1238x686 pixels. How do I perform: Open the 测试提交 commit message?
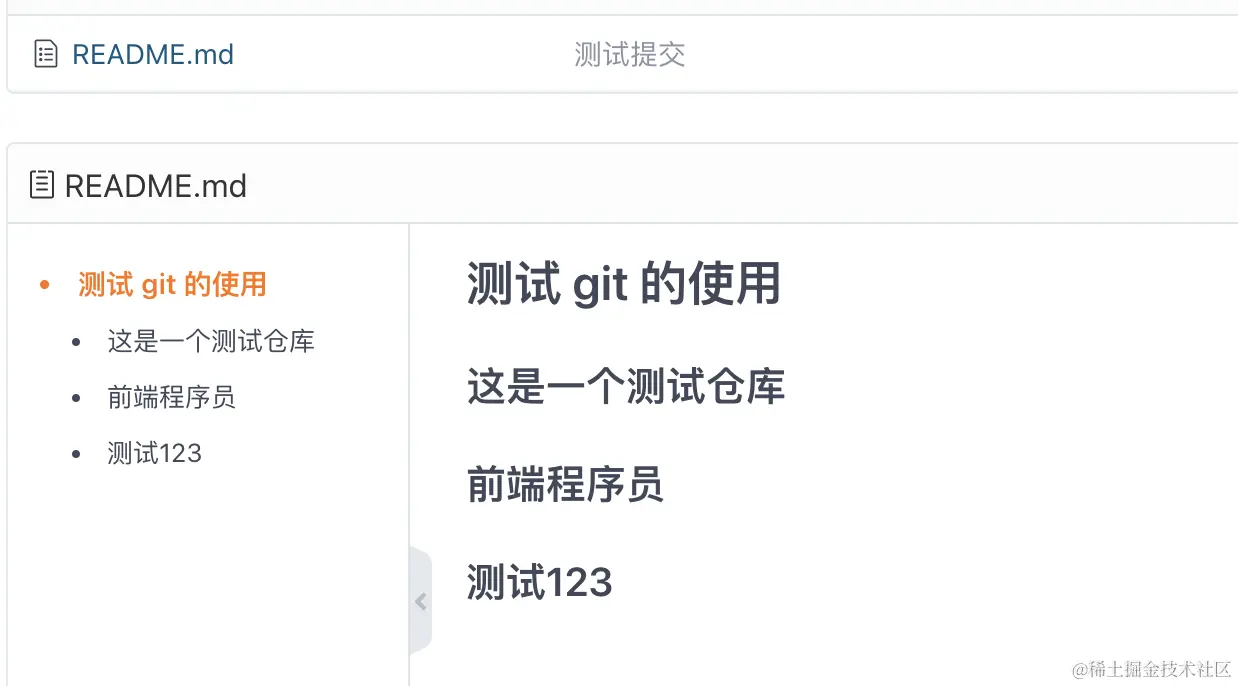point(629,54)
